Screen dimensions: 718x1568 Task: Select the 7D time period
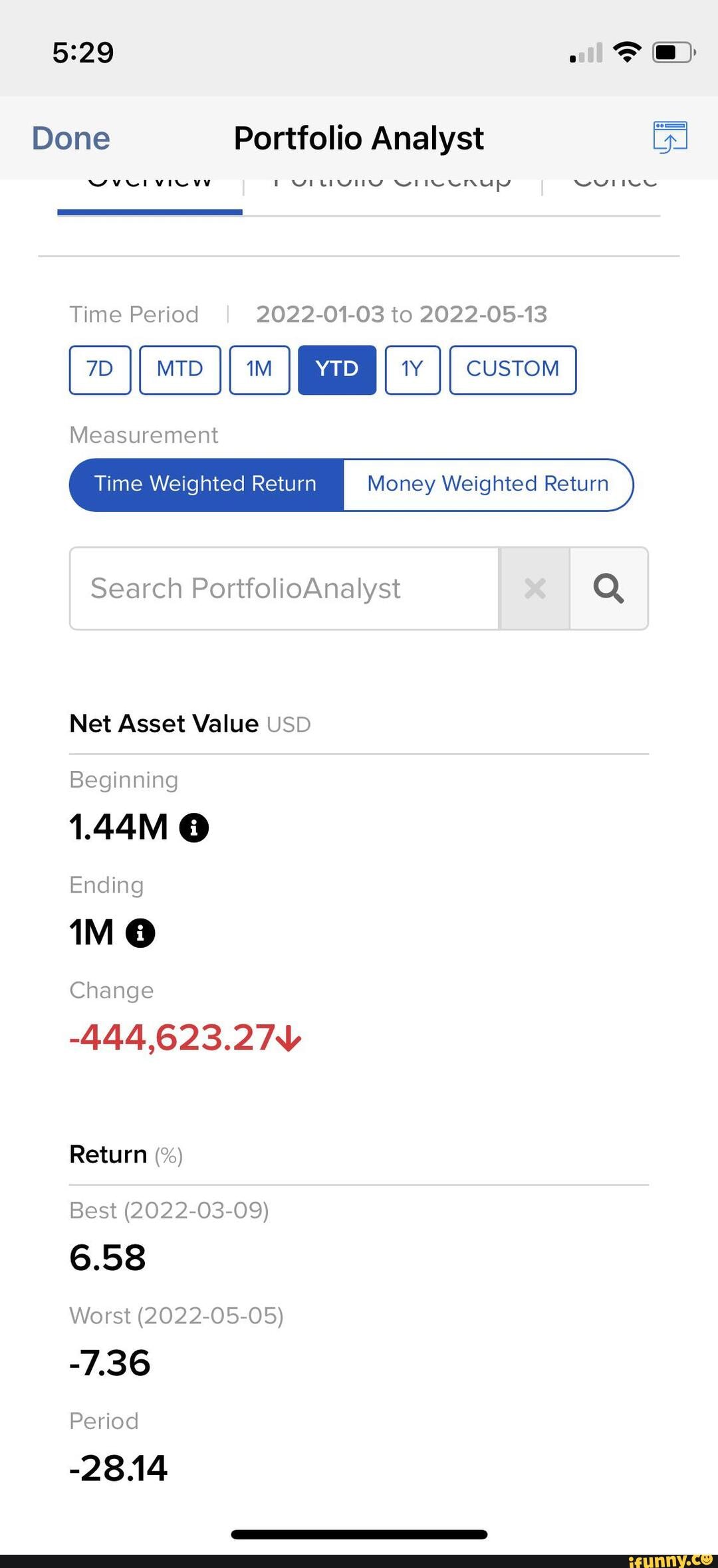(x=99, y=369)
